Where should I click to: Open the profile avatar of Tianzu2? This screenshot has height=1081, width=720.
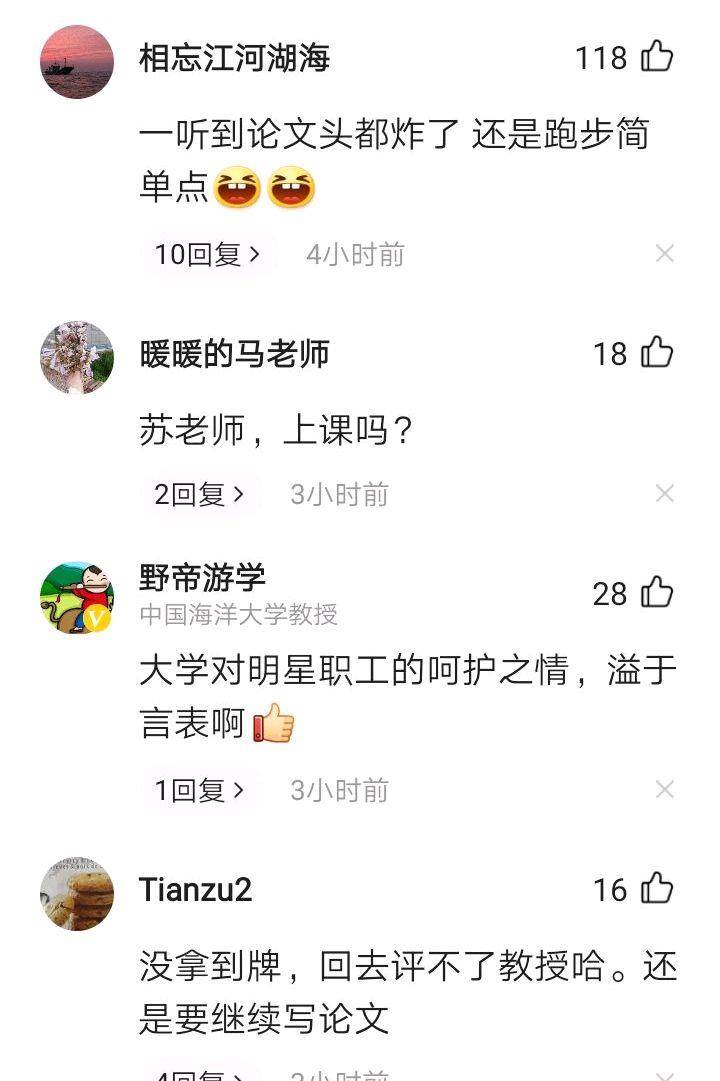pos(77,894)
